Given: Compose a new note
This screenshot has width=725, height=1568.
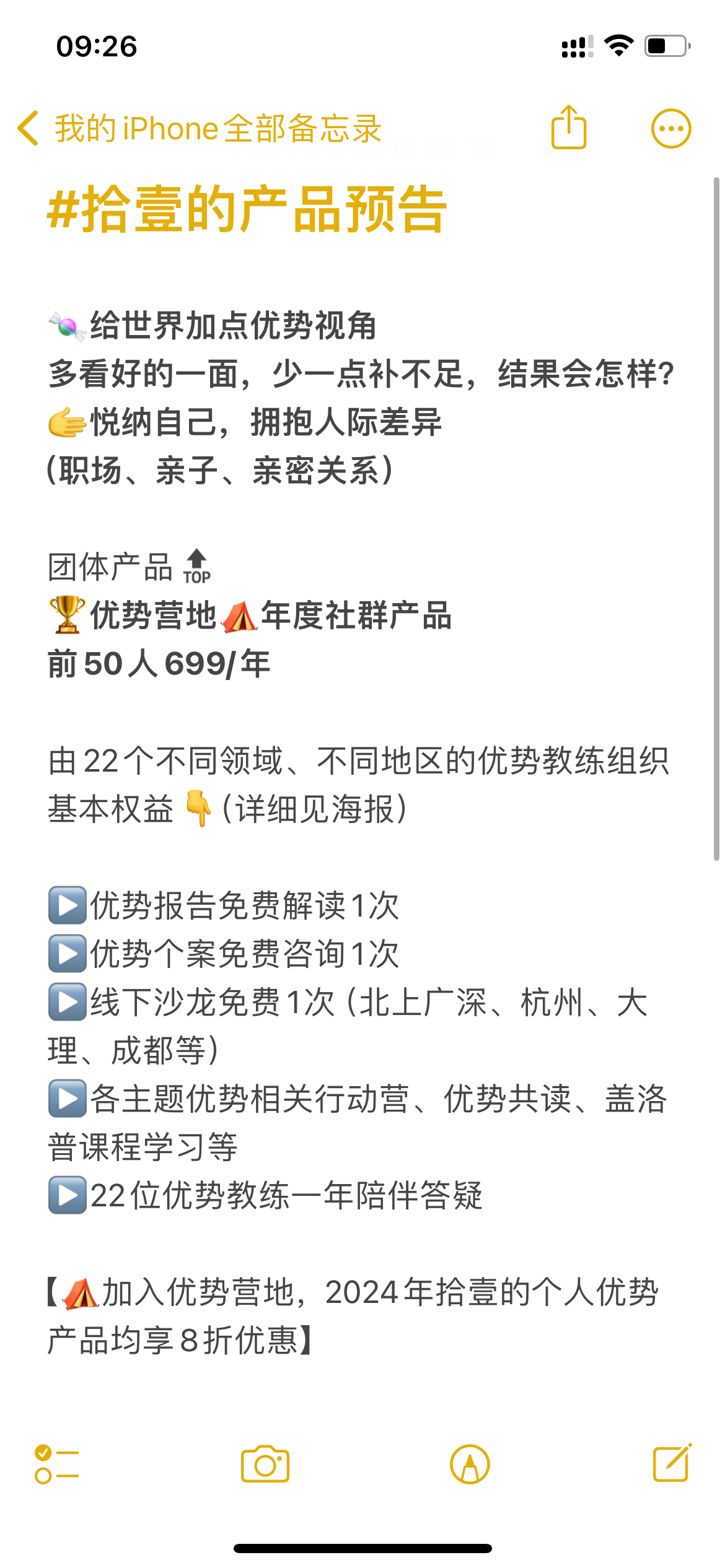Looking at the screenshot, I should tap(672, 1463).
